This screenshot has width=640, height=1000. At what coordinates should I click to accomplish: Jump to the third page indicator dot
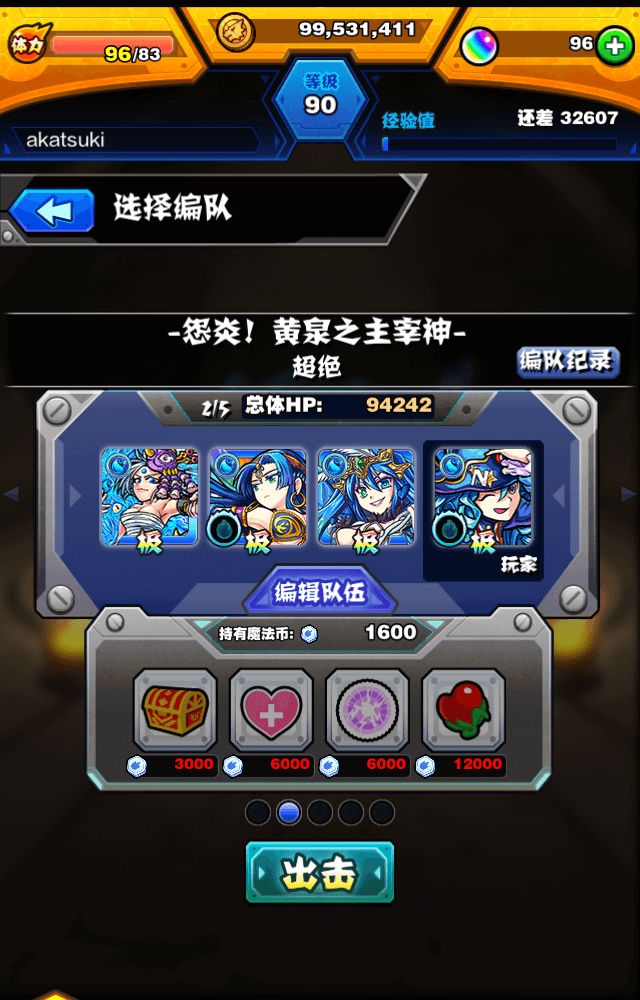[320, 812]
